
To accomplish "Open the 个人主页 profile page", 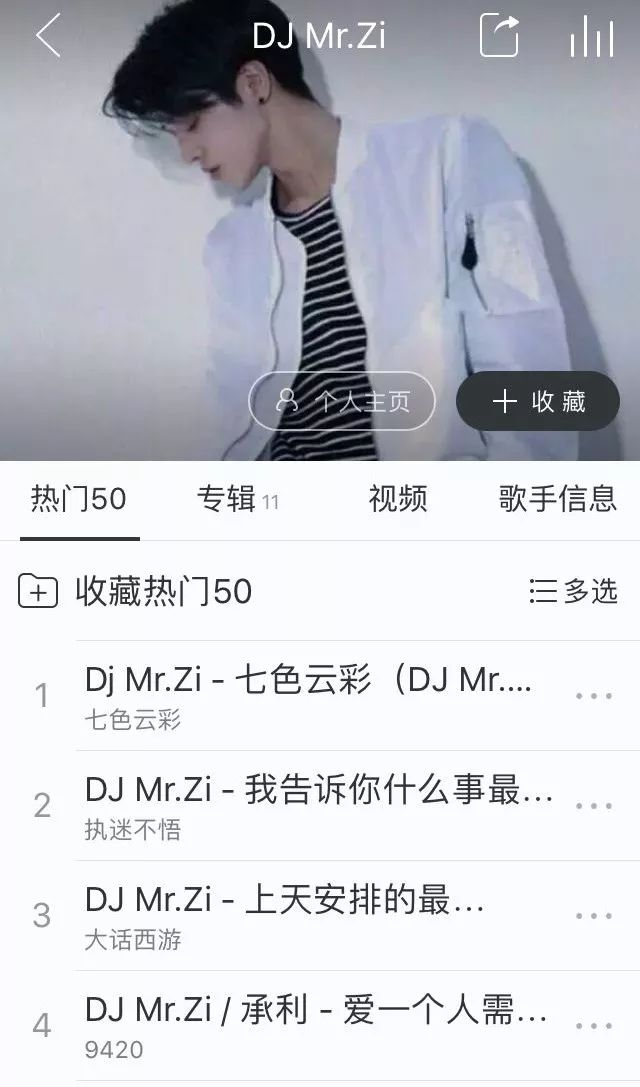I will click(x=342, y=401).
